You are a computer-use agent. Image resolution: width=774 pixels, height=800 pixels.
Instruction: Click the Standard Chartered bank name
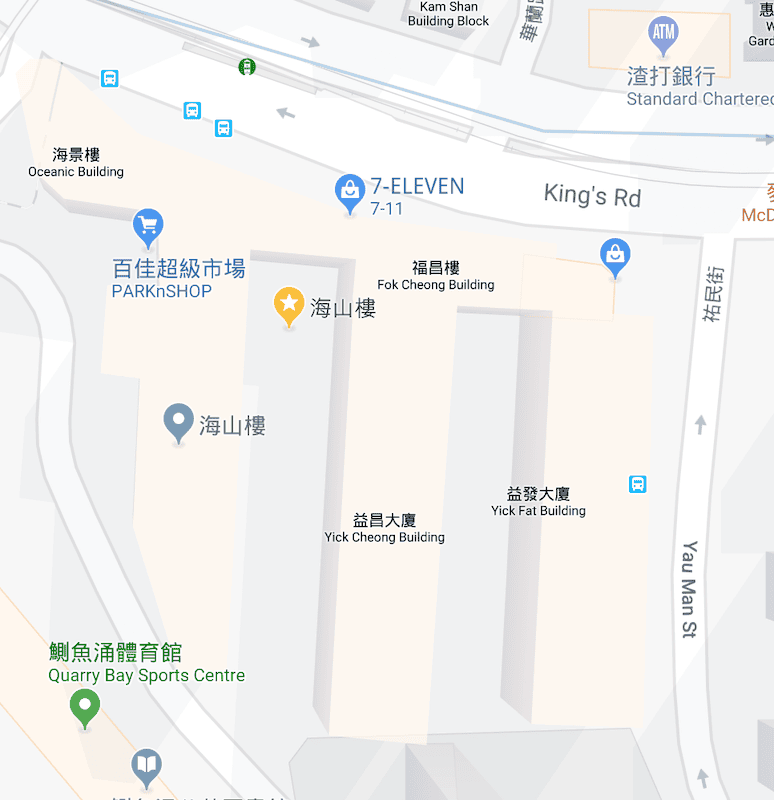tap(698, 99)
